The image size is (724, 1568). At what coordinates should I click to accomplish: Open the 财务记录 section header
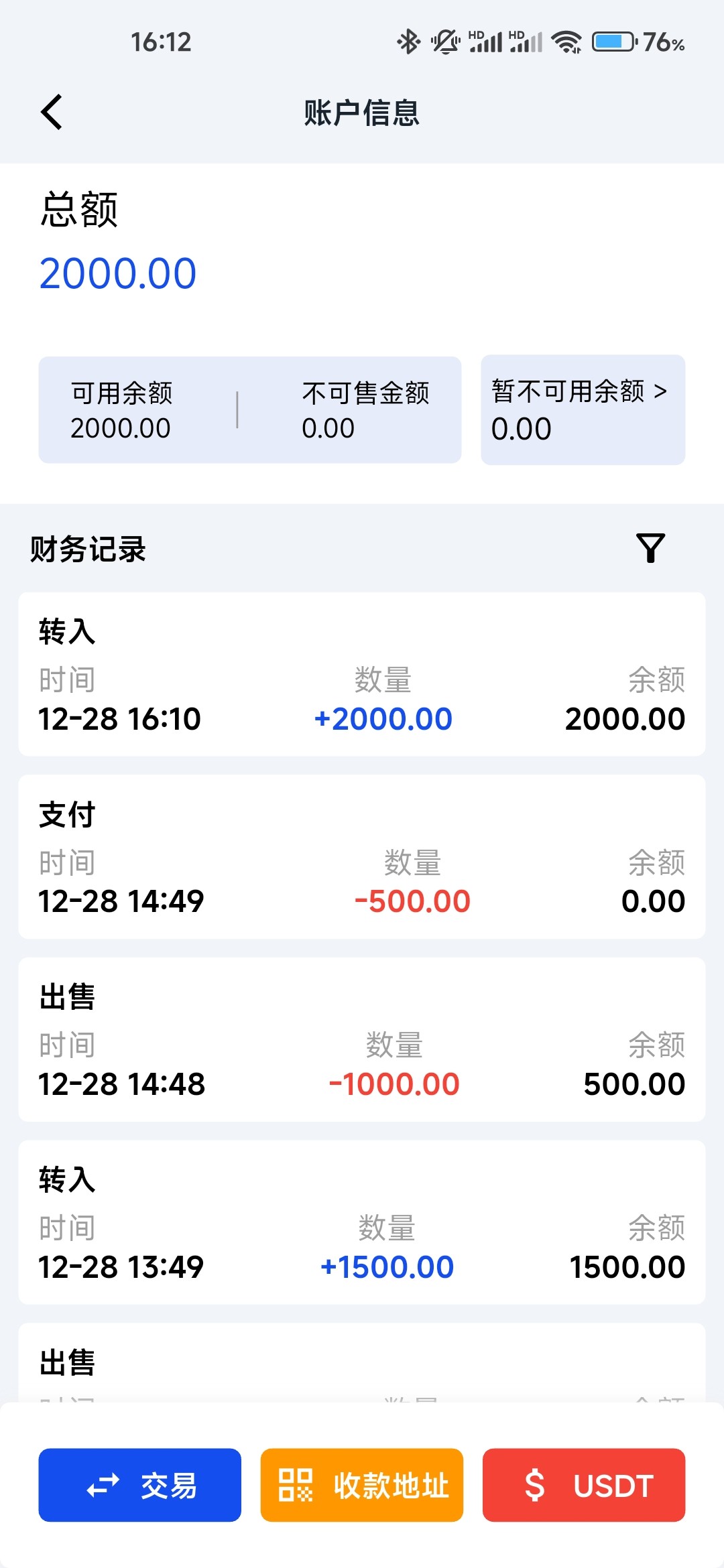click(88, 550)
